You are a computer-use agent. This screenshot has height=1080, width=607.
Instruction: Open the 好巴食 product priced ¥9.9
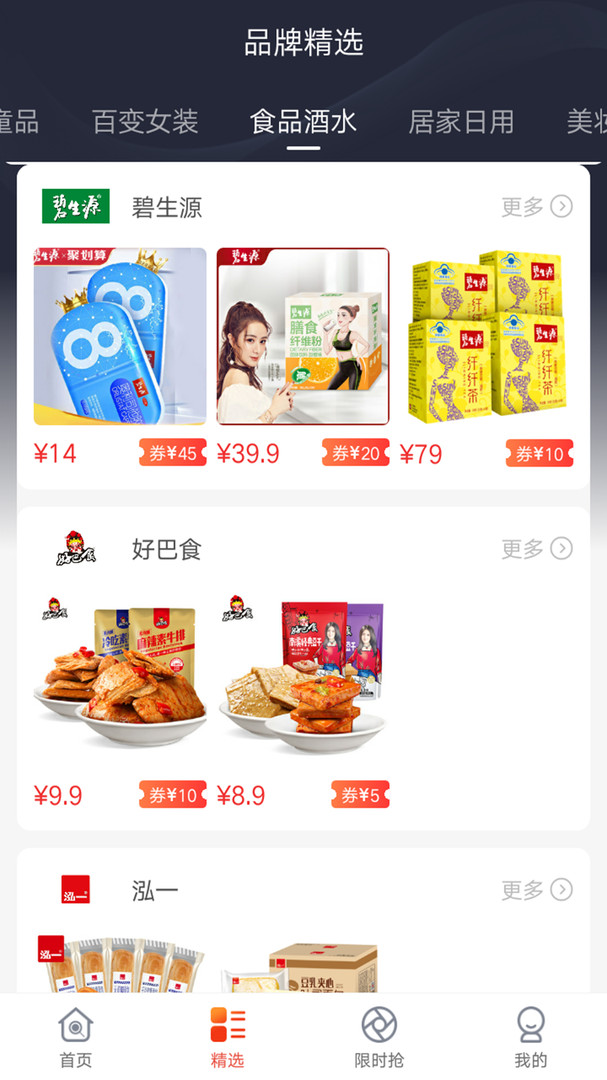[x=120, y=677]
